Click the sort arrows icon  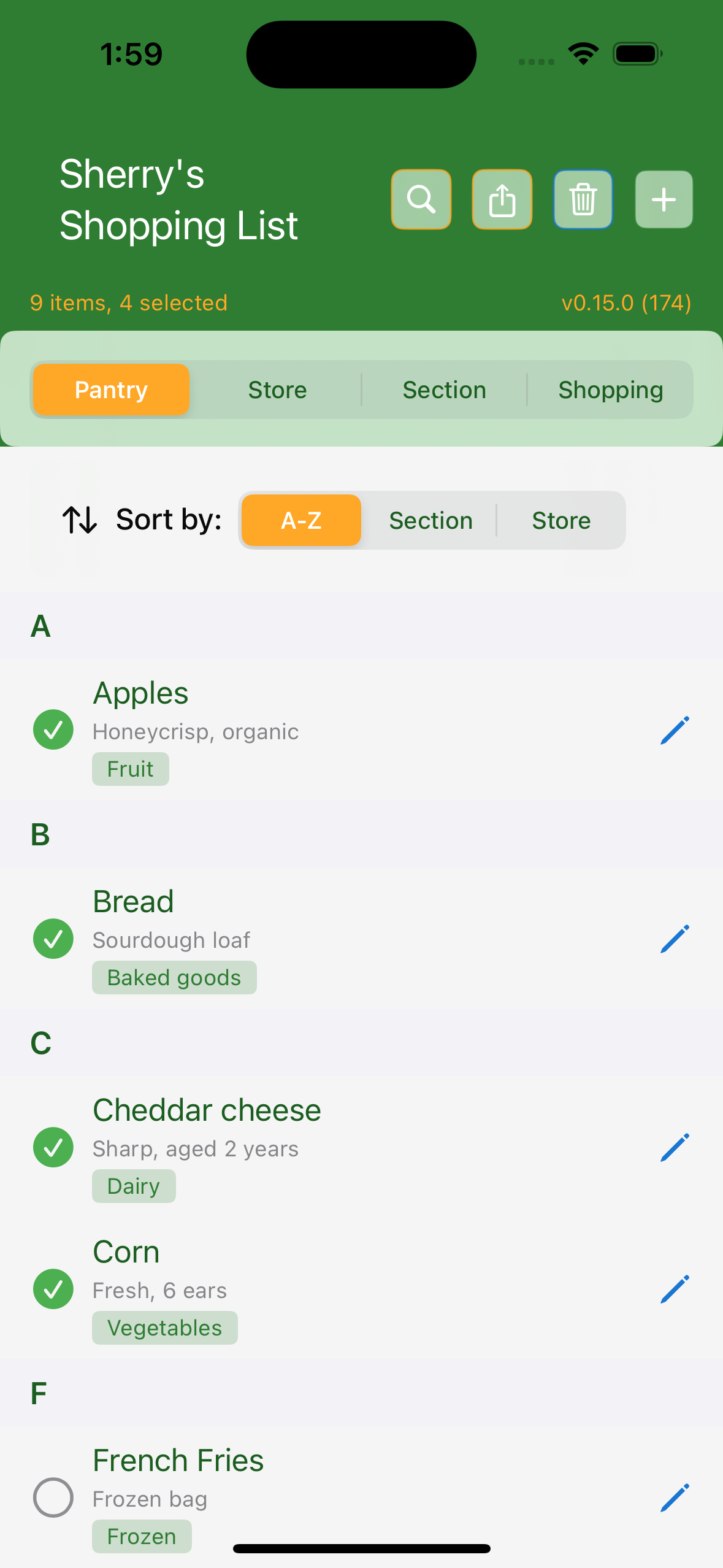(78, 520)
